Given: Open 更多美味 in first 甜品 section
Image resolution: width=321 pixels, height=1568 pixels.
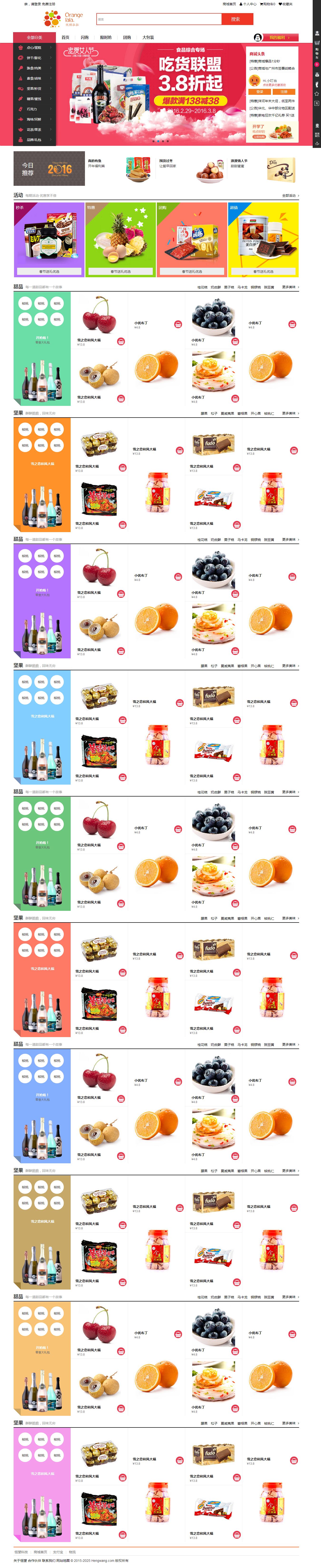Looking at the screenshot, I should coord(290,287).
